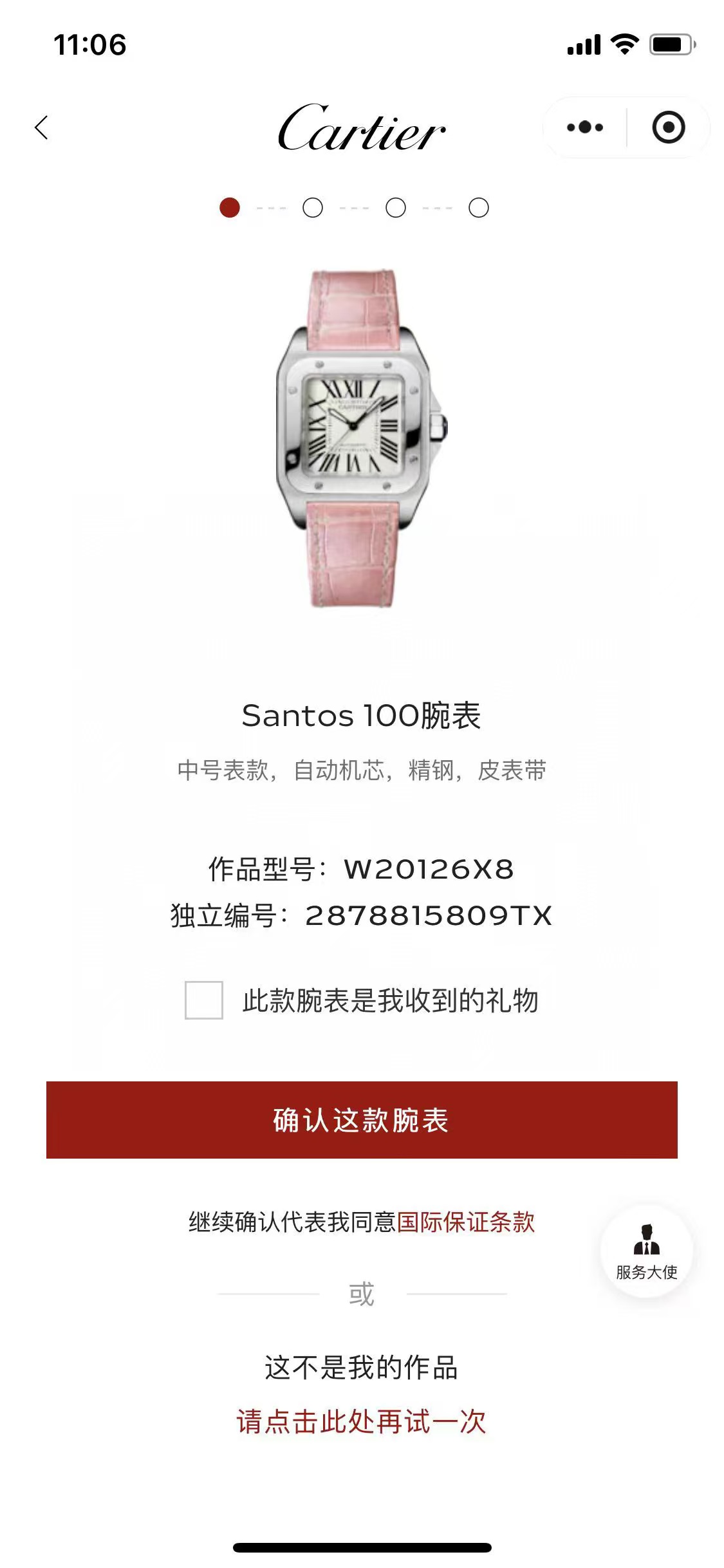Viewport: 724px width, 1568px height.
Task: Close the mini program via the circle icon
Action: point(668,127)
